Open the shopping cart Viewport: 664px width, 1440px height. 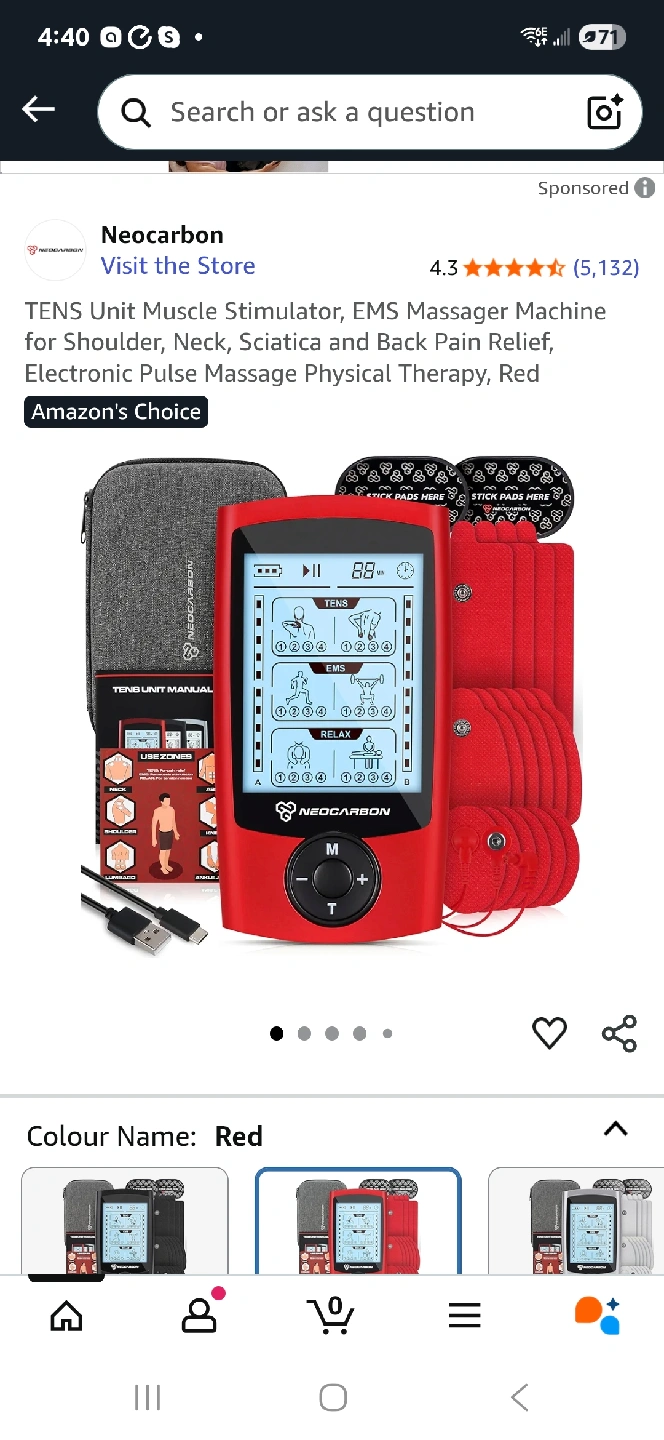coord(331,1315)
